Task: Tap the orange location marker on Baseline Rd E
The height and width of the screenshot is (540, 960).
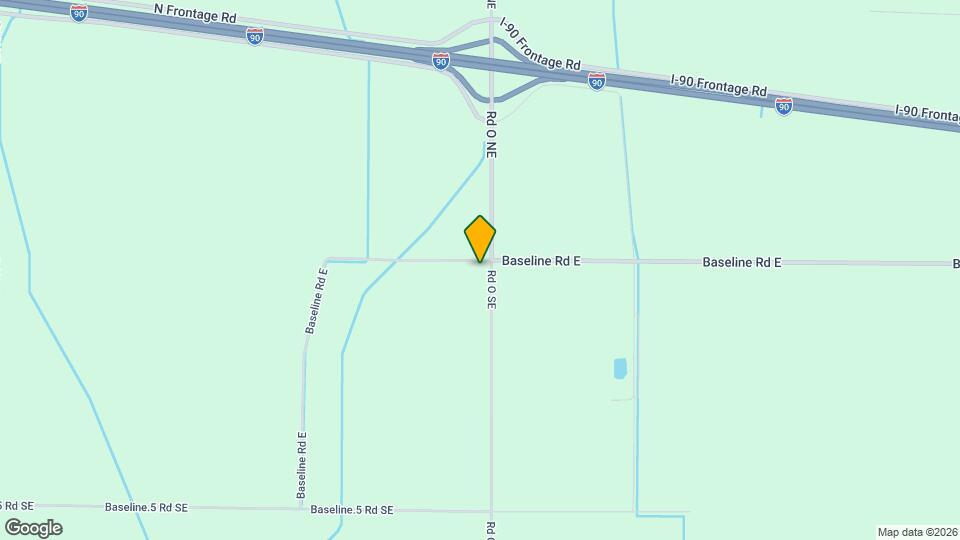Action: point(480,239)
